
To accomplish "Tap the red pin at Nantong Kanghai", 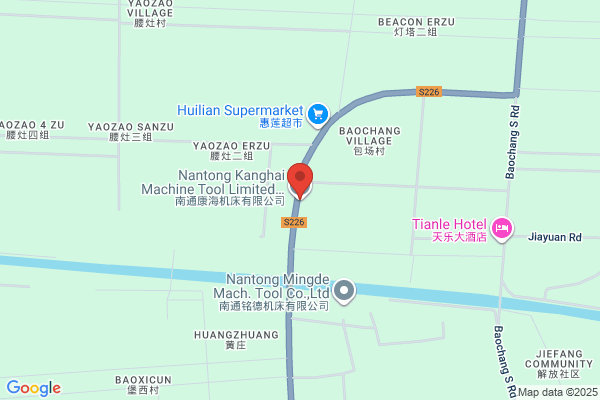I will click(x=300, y=181).
